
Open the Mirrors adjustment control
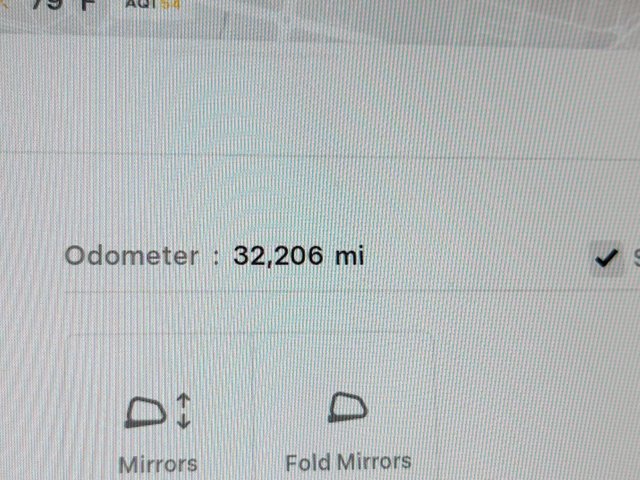158,430
